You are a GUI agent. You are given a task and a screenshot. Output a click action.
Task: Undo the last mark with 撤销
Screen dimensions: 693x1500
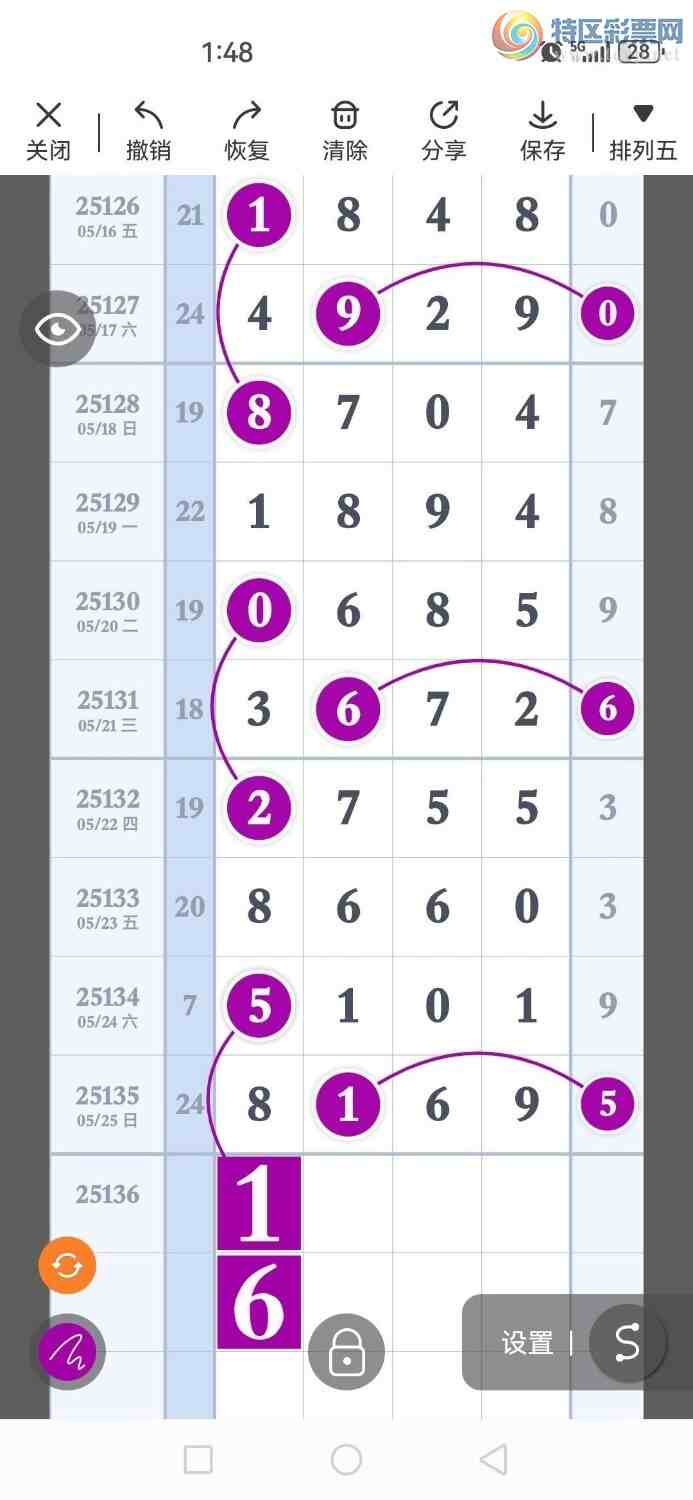click(148, 130)
